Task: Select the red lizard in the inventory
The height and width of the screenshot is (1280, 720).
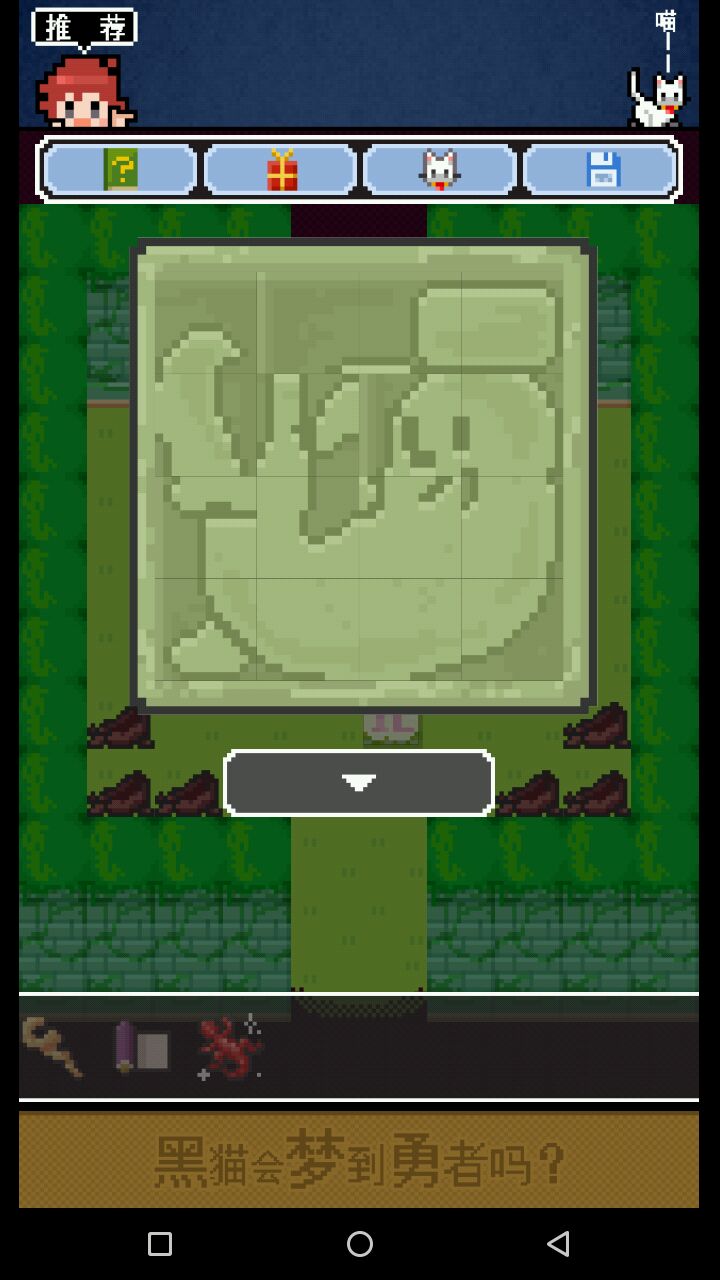Action: click(x=229, y=1049)
